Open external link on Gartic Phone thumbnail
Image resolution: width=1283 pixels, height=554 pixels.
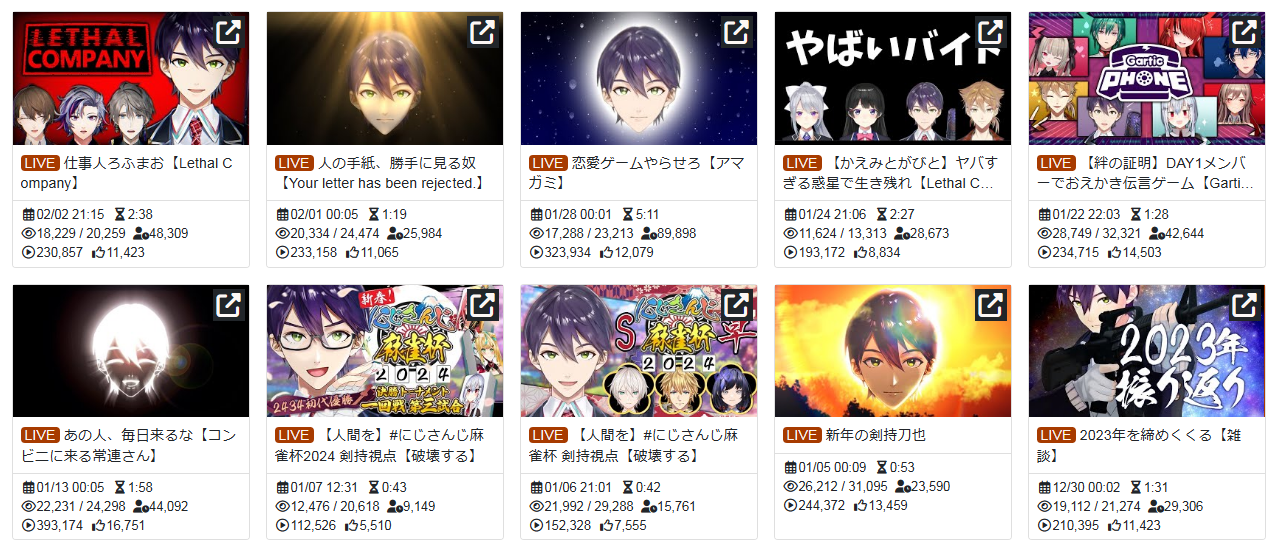(x=1245, y=32)
